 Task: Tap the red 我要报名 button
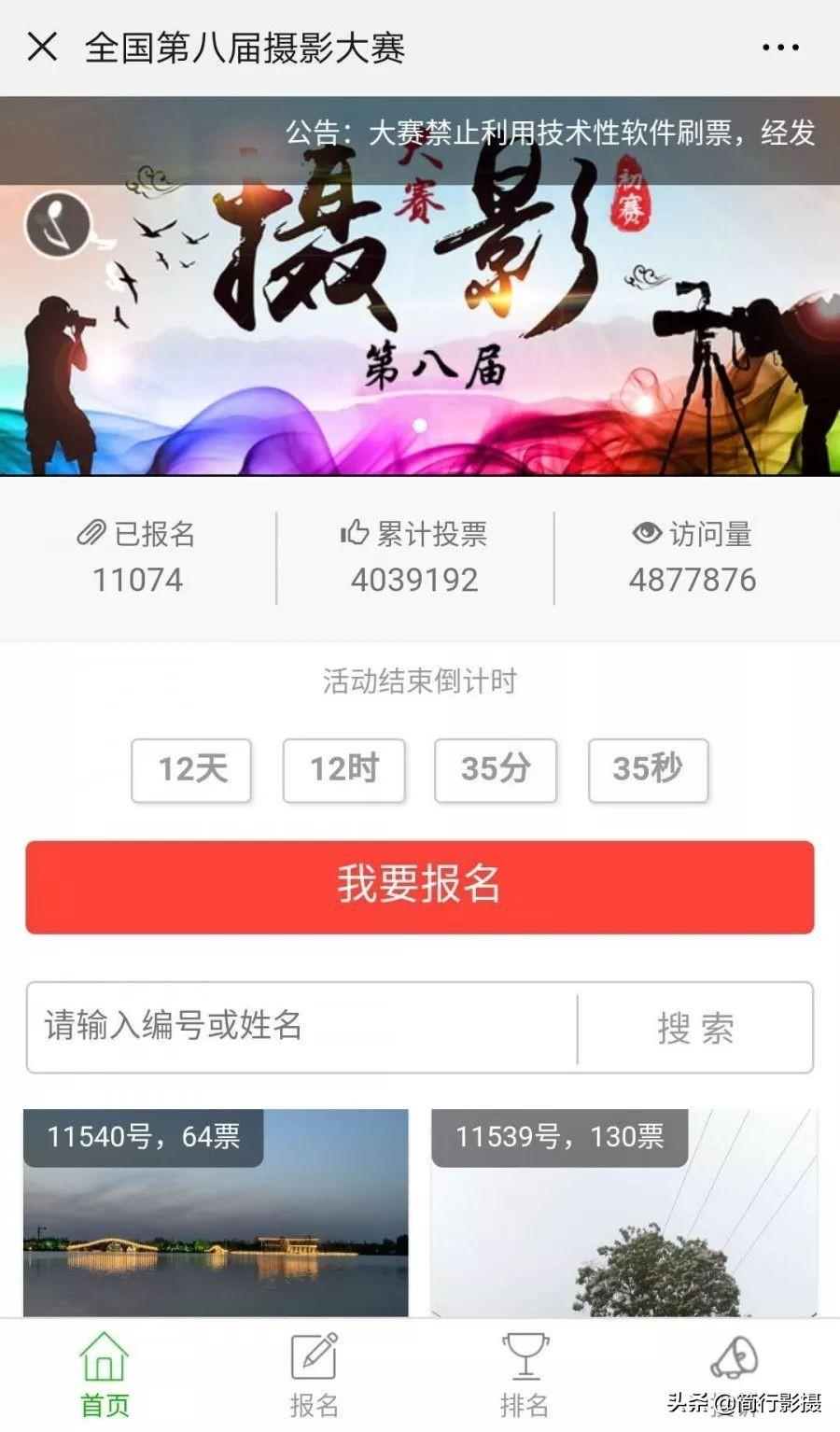pos(420,886)
